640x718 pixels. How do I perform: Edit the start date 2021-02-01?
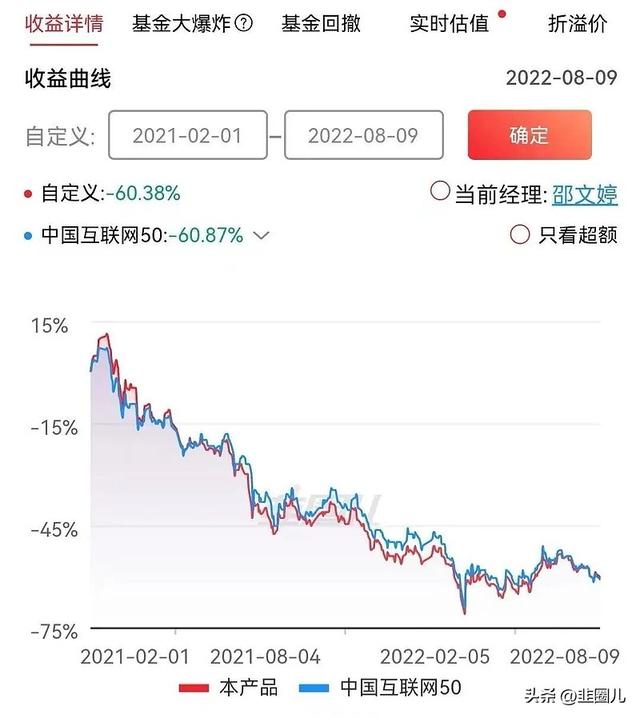pyautogui.click(x=187, y=135)
